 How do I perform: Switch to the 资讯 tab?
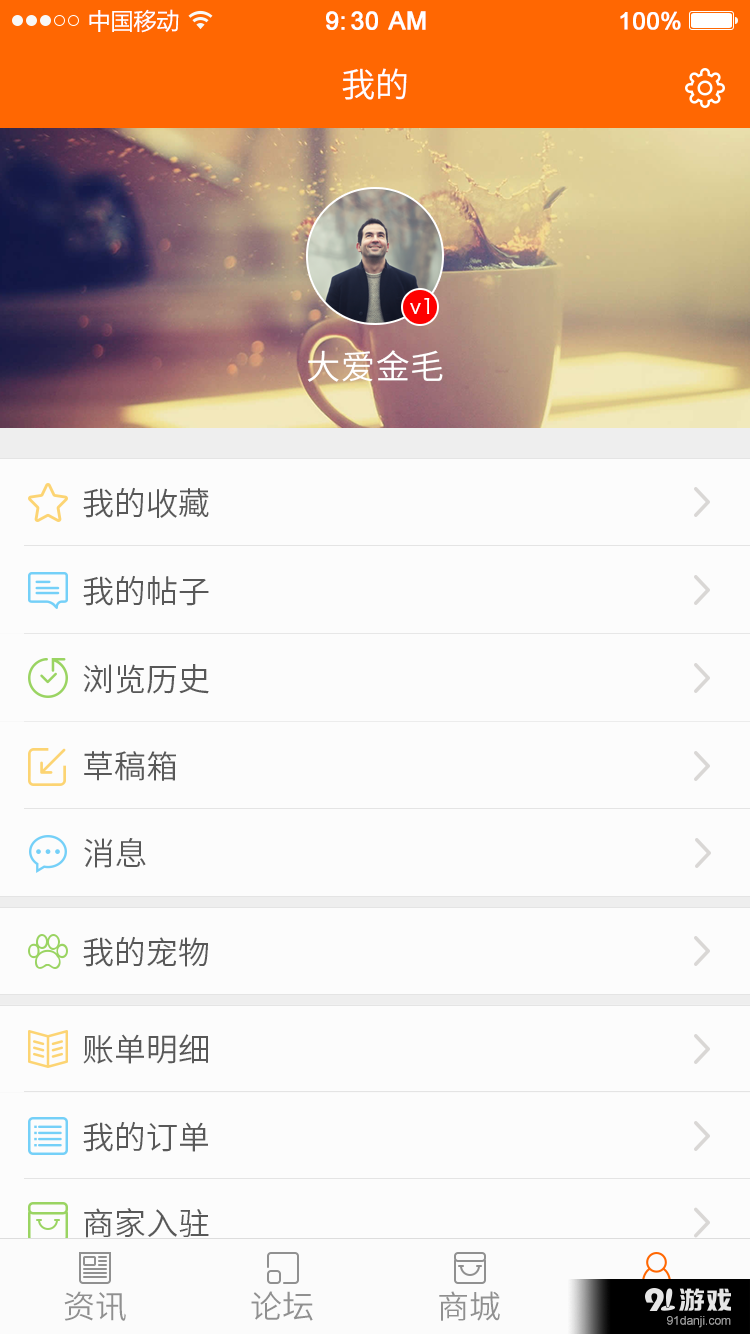point(94,1287)
